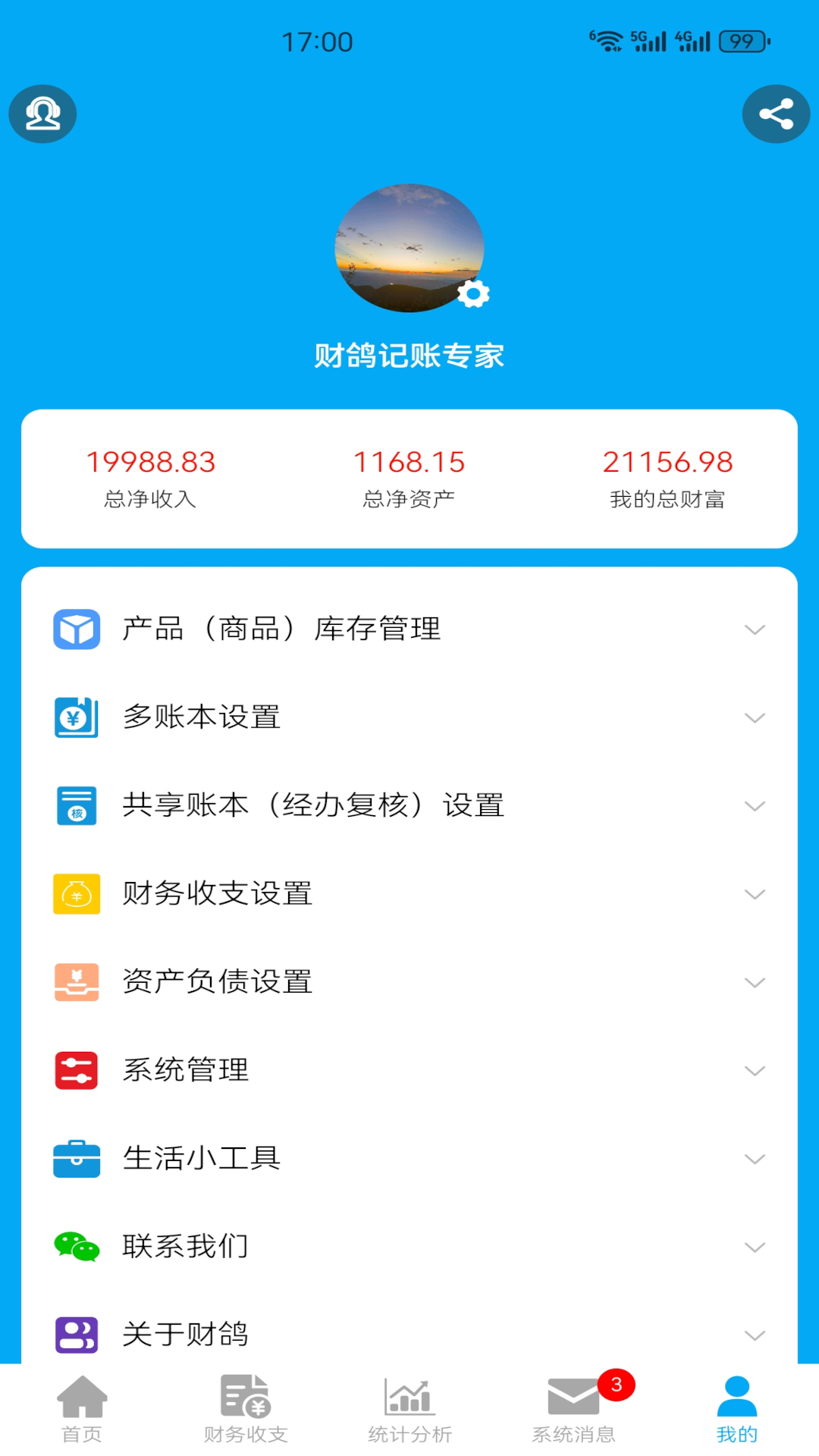Tap the username 财鸽记账专家
This screenshot has height=1456, width=819.
point(409,355)
